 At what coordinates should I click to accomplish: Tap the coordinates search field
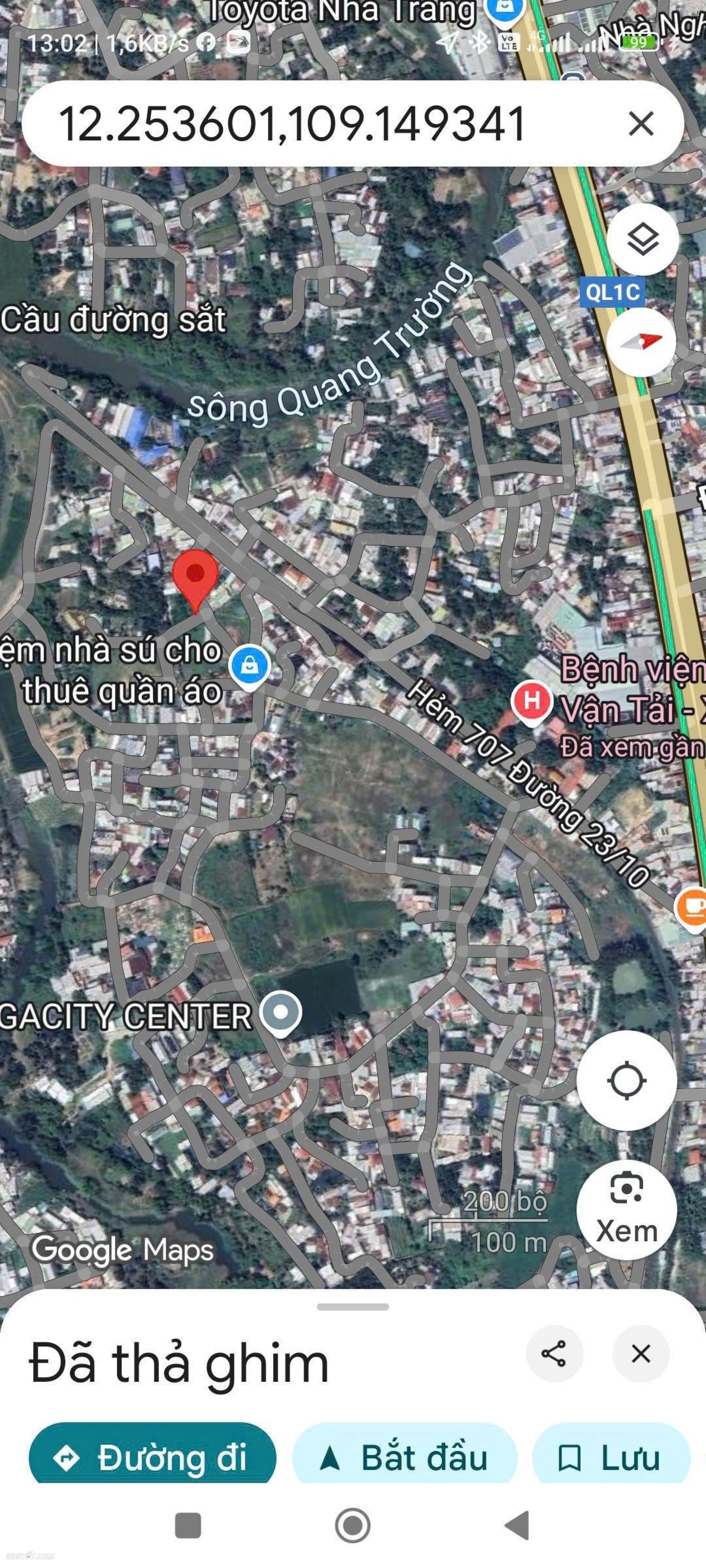coord(292,123)
